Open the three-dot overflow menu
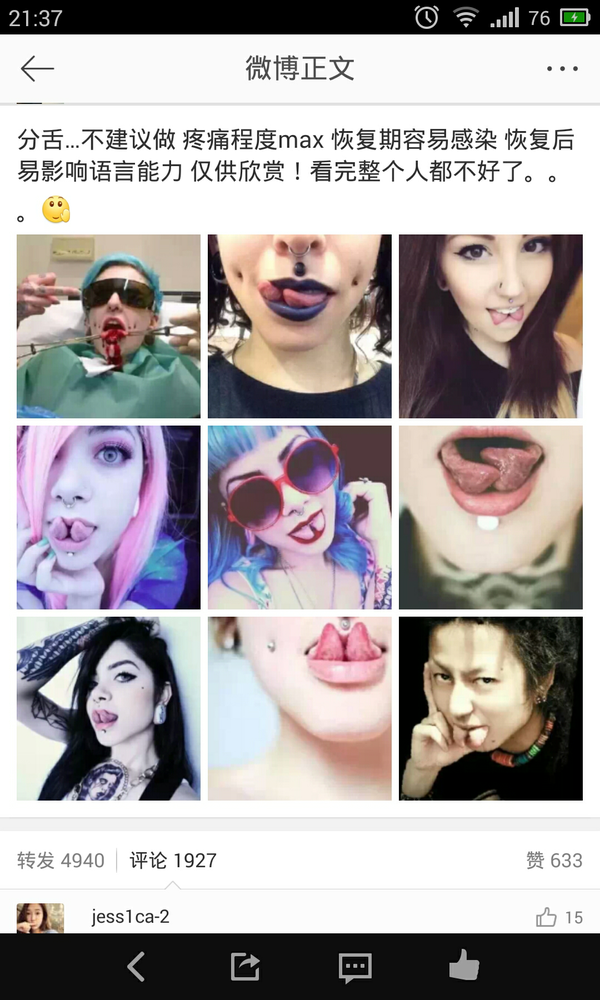 (x=562, y=68)
